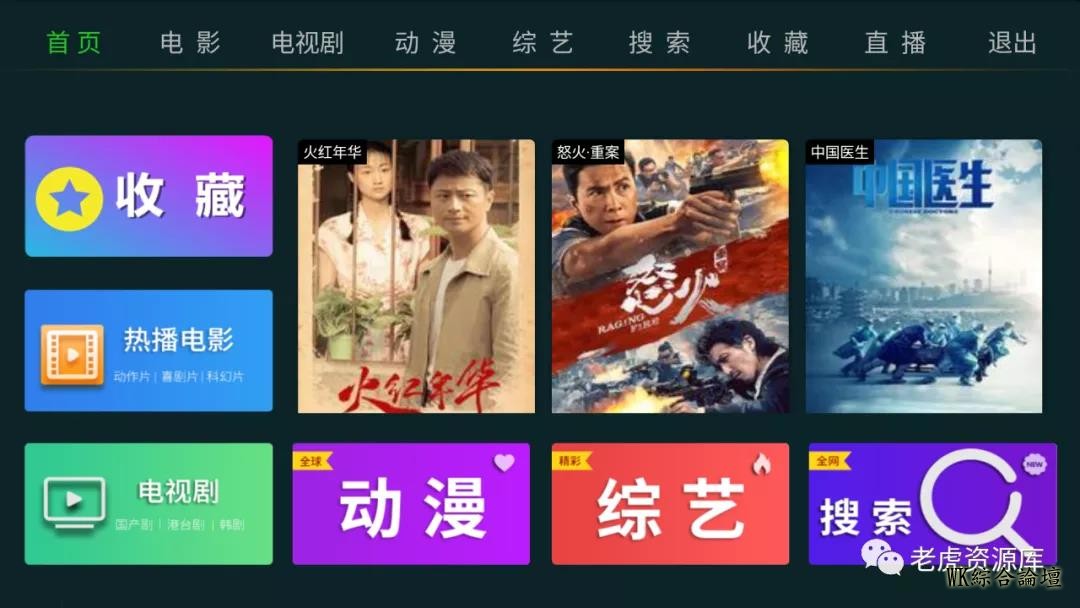The width and height of the screenshot is (1080, 608).
Task: Open the 电影 tab
Action: point(190,43)
